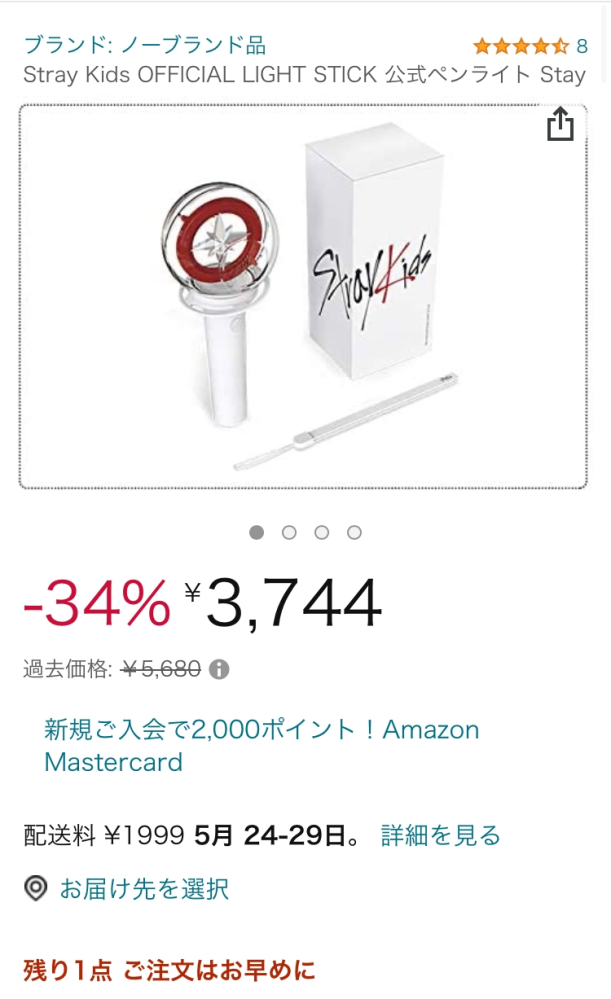
Task: Open 詳細を見る delivery details
Action: 440,835
